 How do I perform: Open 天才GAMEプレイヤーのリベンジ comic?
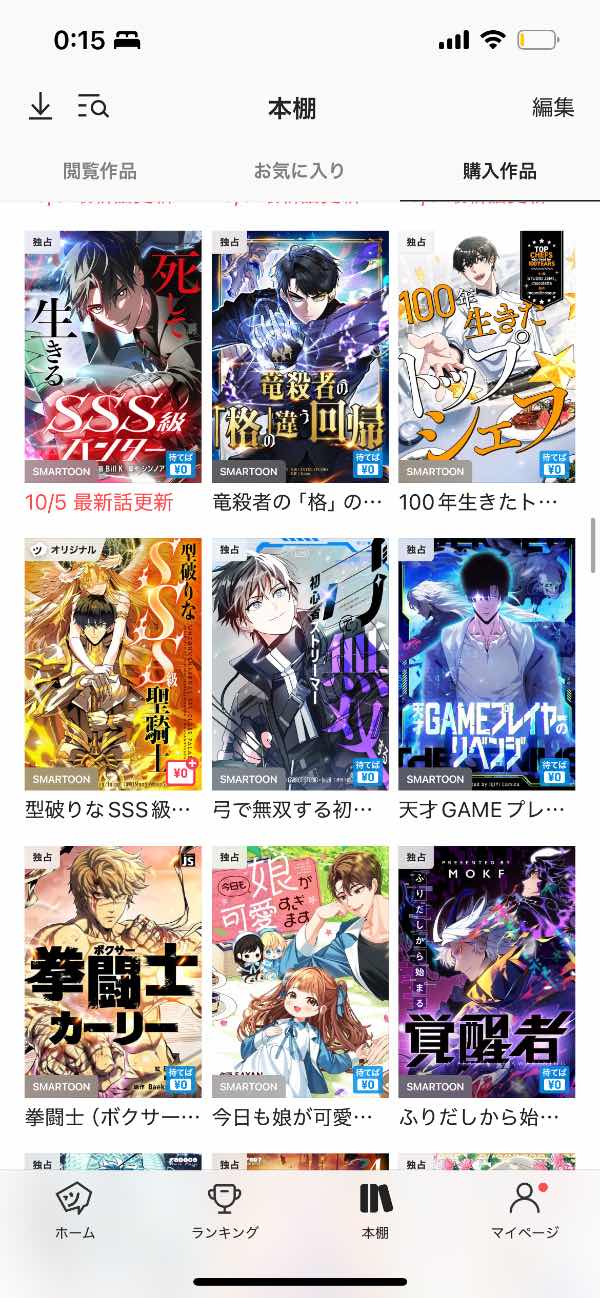click(x=487, y=664)
